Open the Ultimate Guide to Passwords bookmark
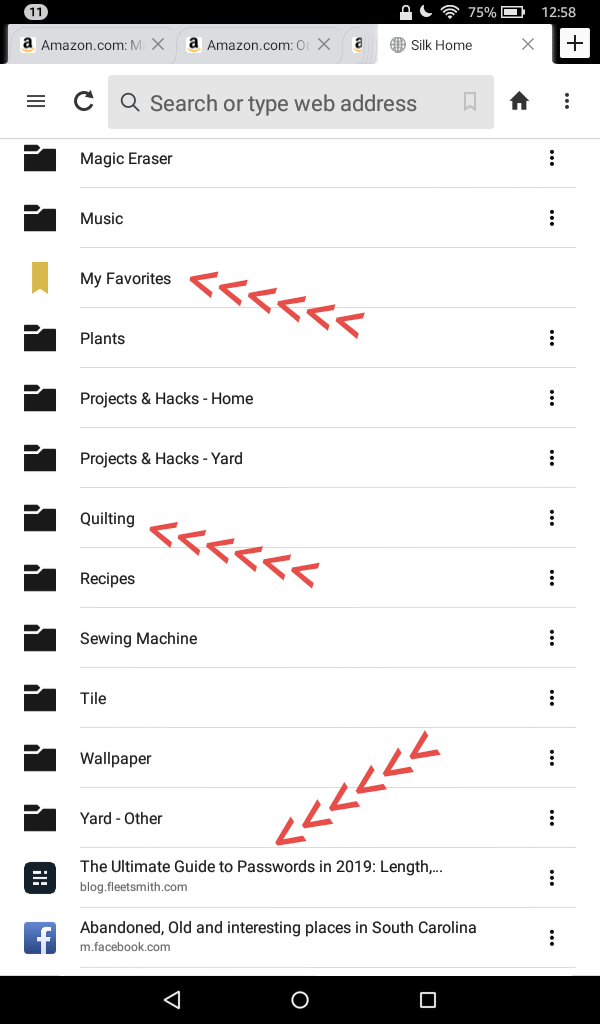This screenshot has height=1024, width=600. [261, 875]
